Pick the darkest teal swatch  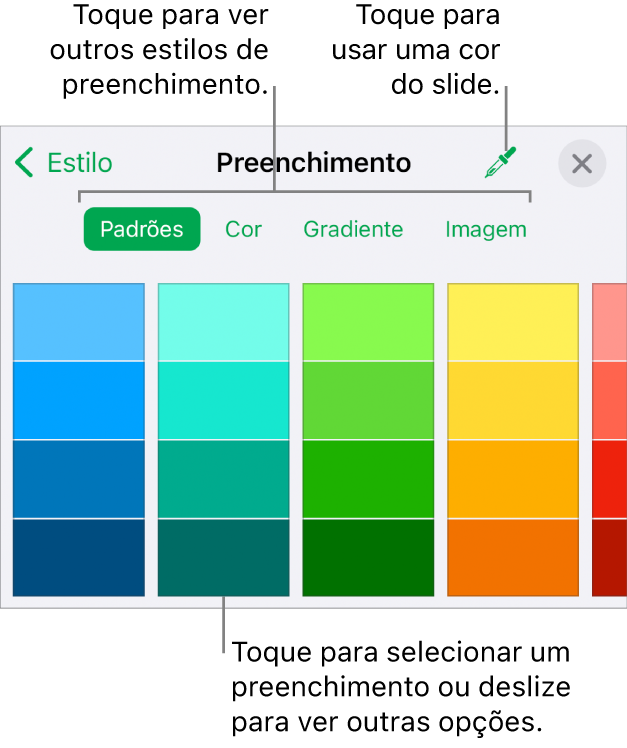point(223,557)
